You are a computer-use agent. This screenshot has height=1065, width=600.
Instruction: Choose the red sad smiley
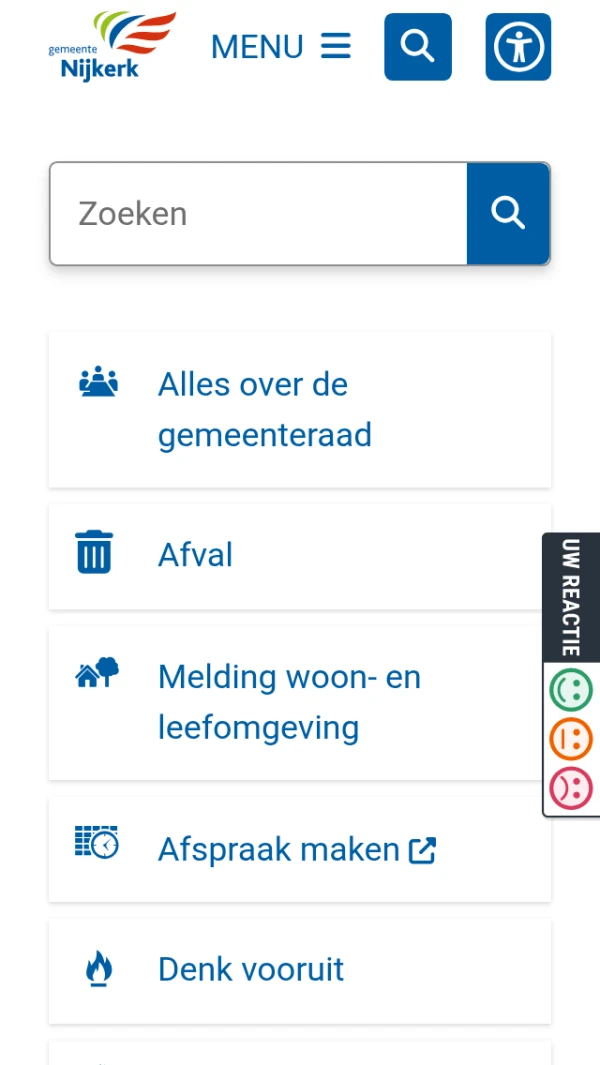[x=571, y=789]
